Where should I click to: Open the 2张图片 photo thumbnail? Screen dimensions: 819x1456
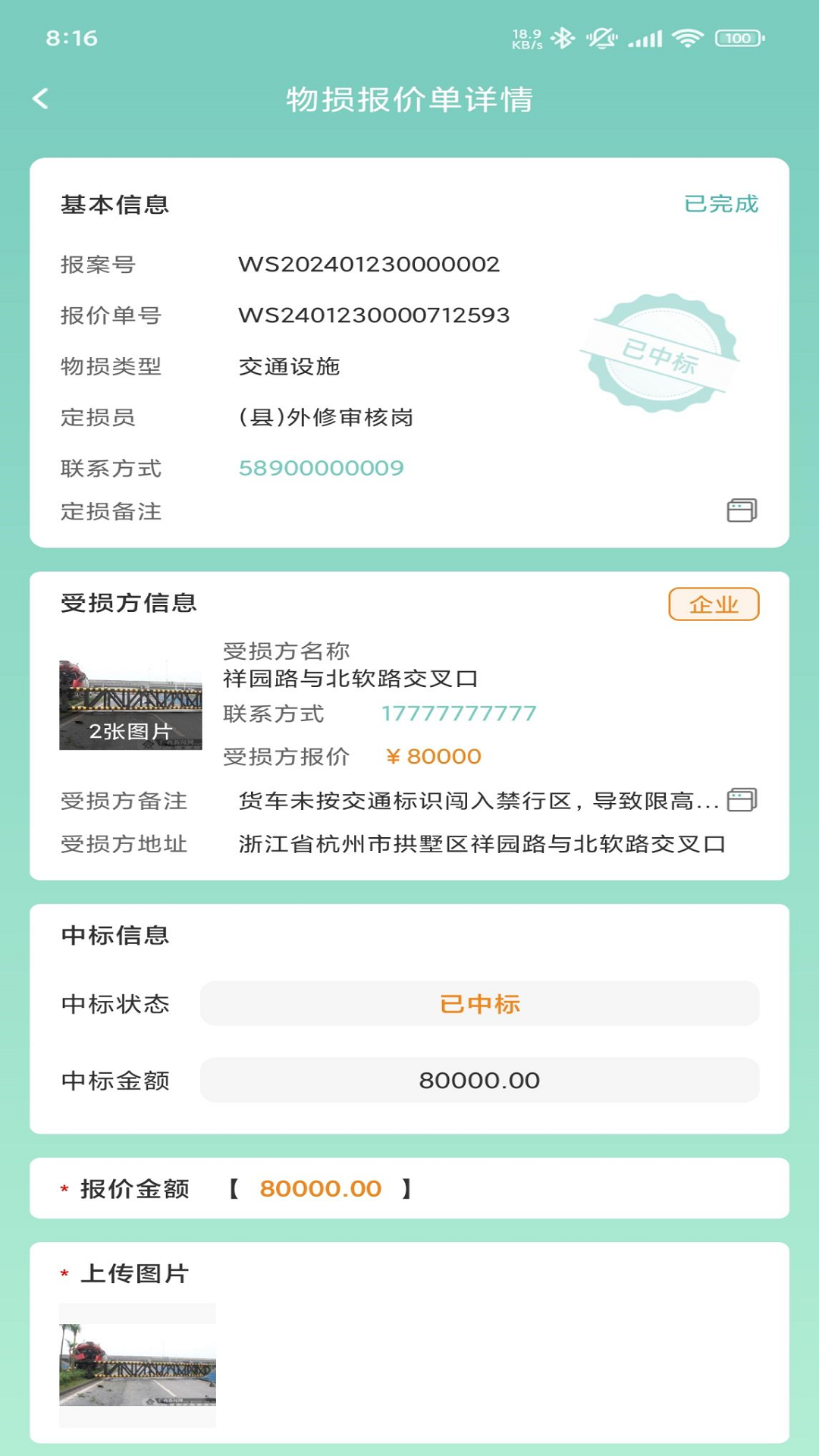tap(130, 705)
